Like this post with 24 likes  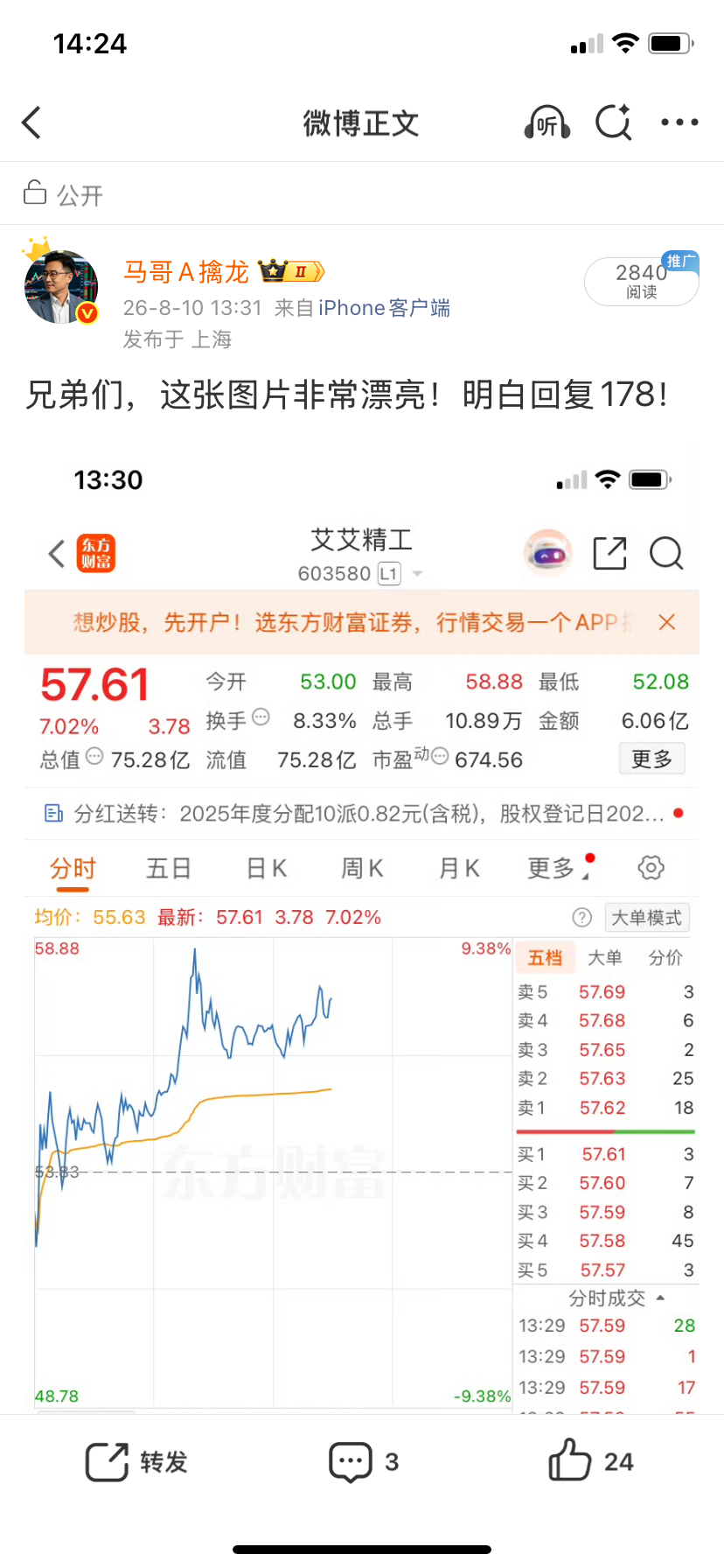[x=591, y=1460]
